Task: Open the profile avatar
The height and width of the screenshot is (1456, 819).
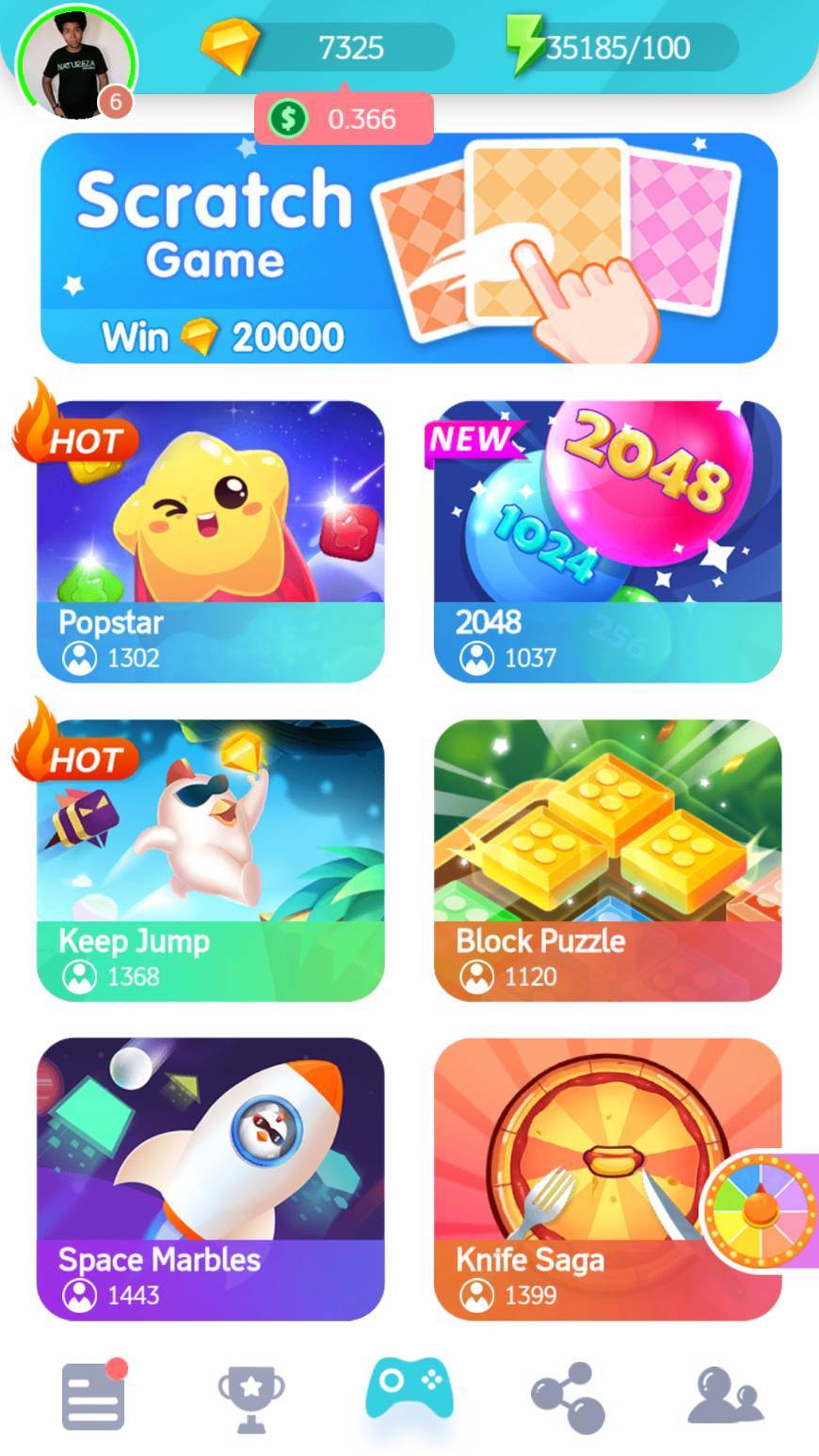Action: click(x=77, y=64)
